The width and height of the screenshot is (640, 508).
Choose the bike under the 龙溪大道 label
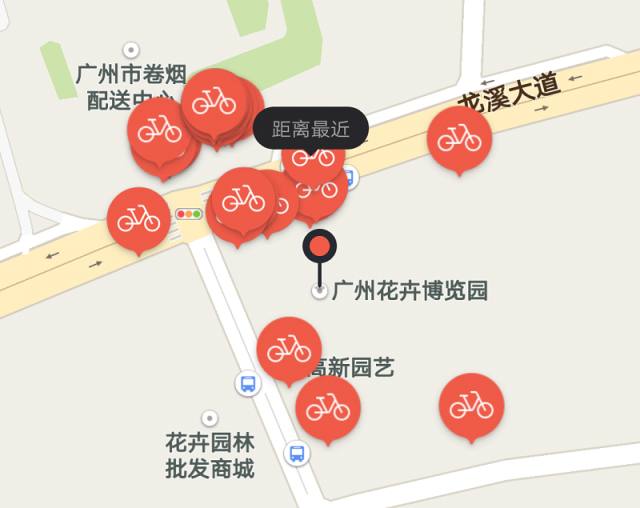459,137
